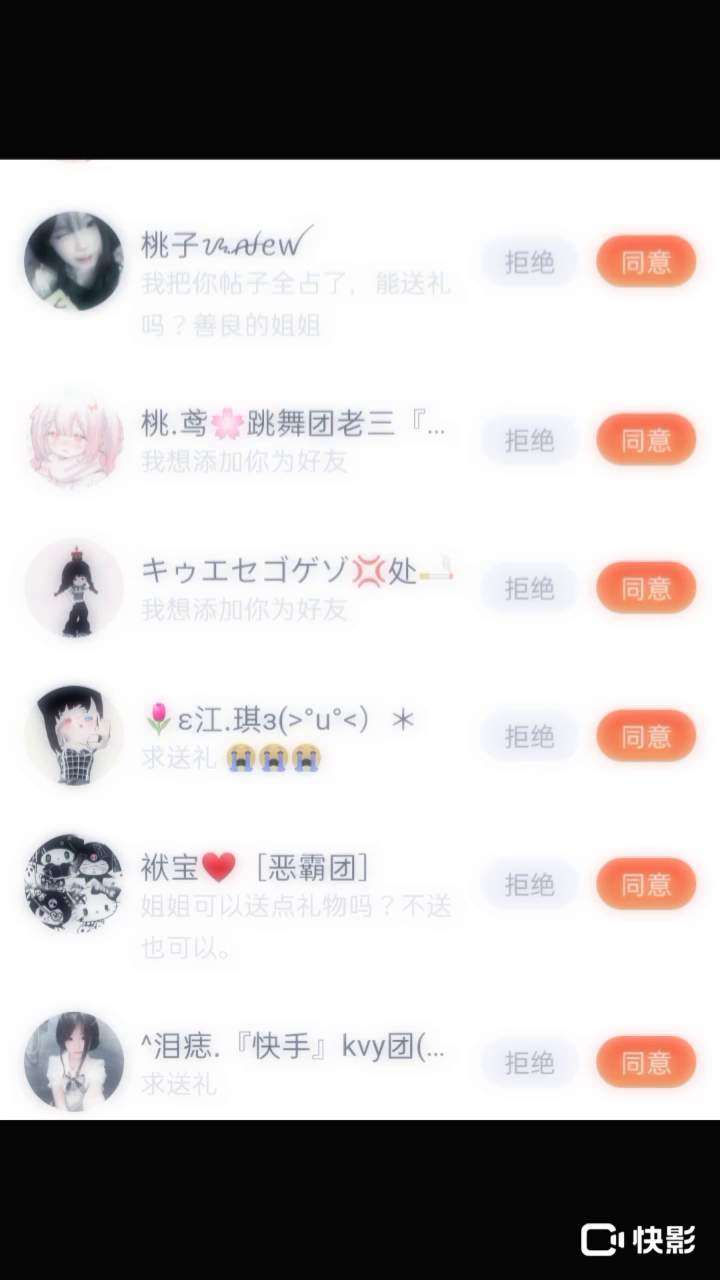Viewport: 720px width, 1280px height.
Task: View 泪痣's profile picture
Action: 74,1061
